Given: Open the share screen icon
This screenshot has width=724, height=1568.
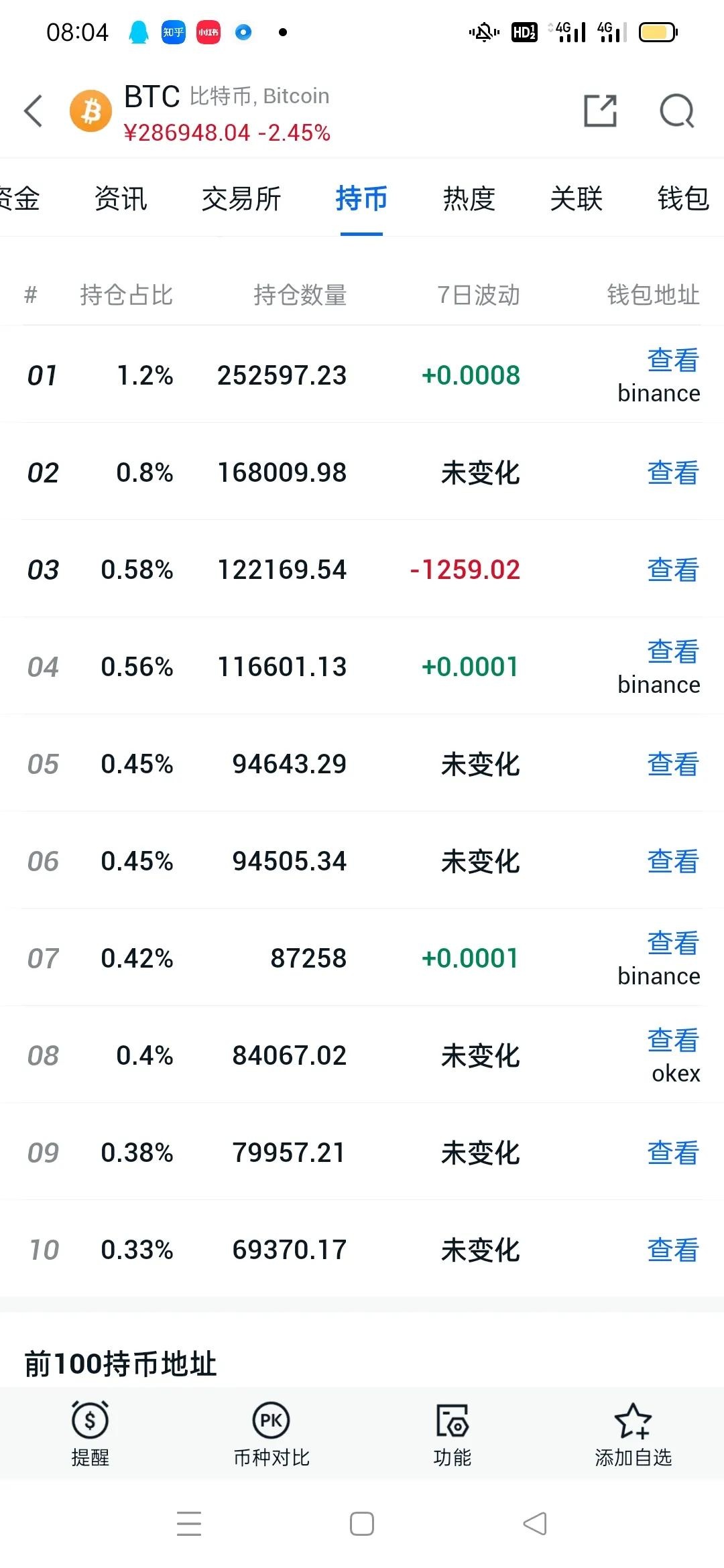Looking at the screenshot, I should tap(599, 111).
